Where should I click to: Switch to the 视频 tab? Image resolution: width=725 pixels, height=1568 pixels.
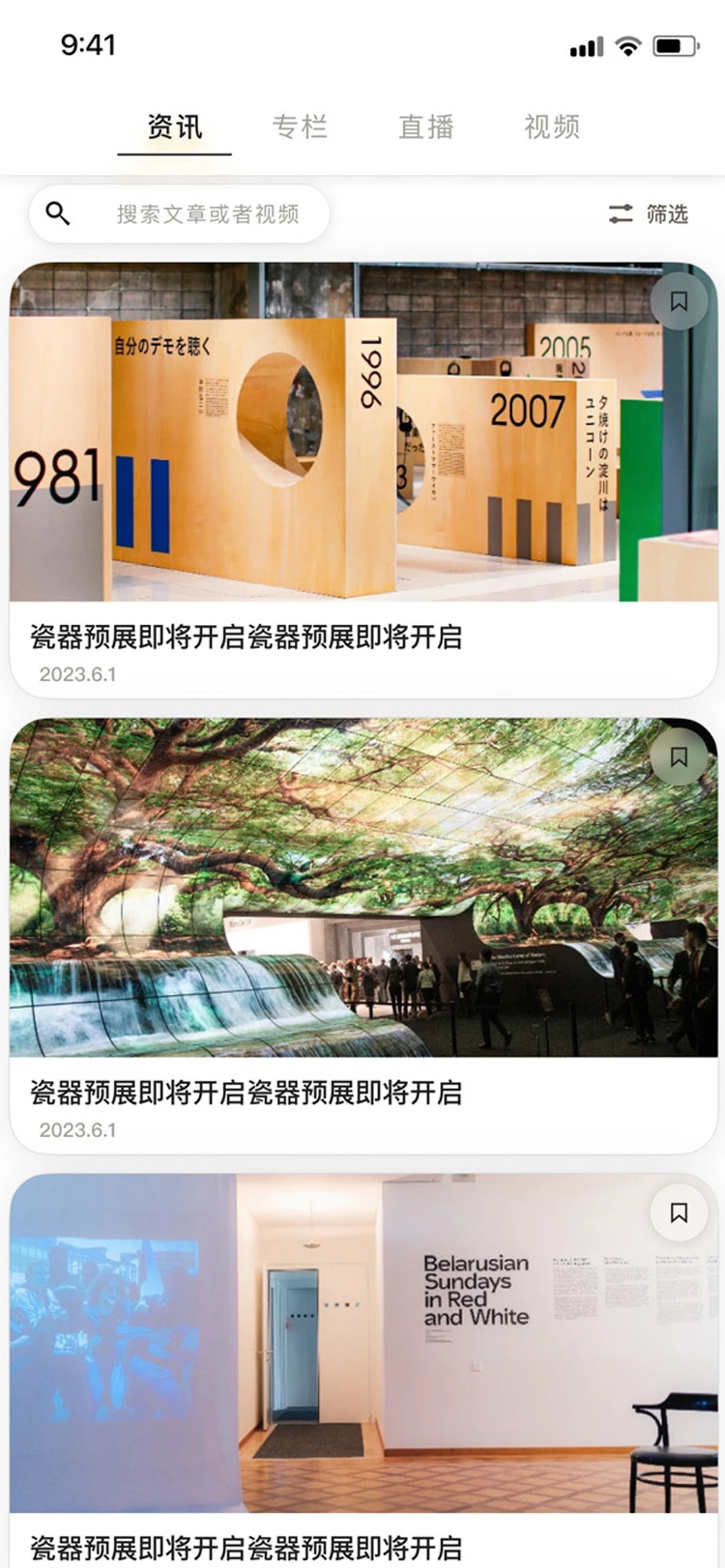pyautogui.click(x=552, y=127)
